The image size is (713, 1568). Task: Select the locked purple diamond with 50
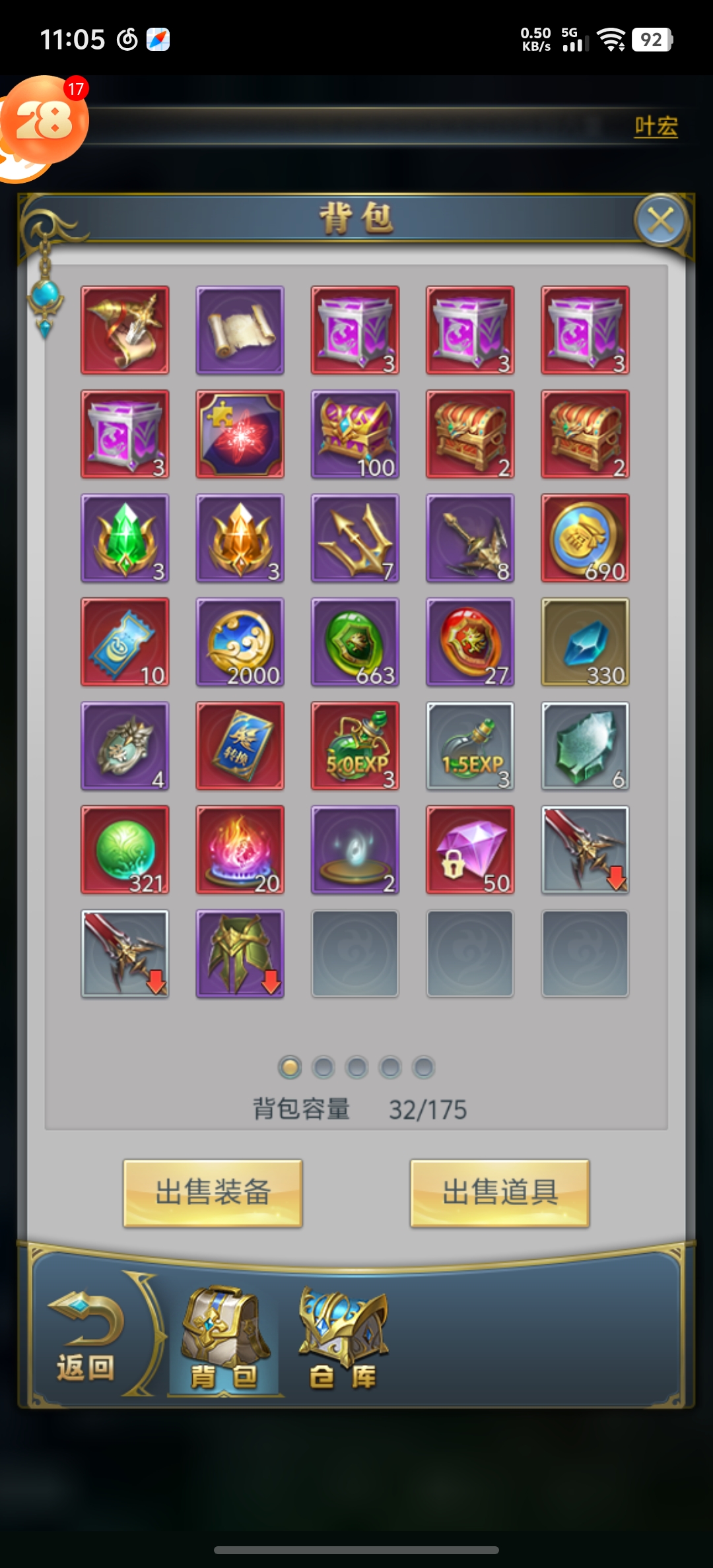tap(470, 850)
